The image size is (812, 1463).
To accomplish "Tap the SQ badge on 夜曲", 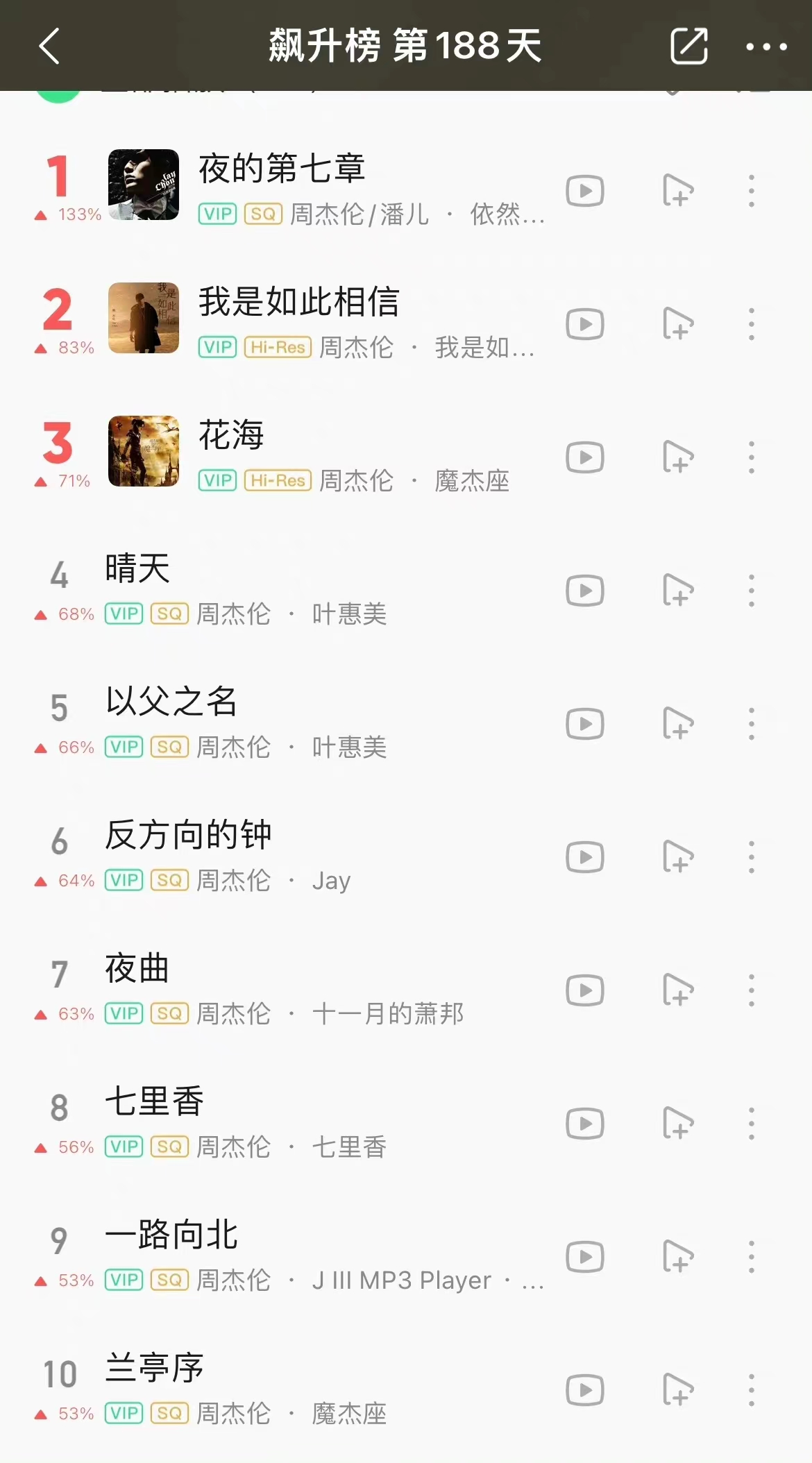I will (169, 1013).
